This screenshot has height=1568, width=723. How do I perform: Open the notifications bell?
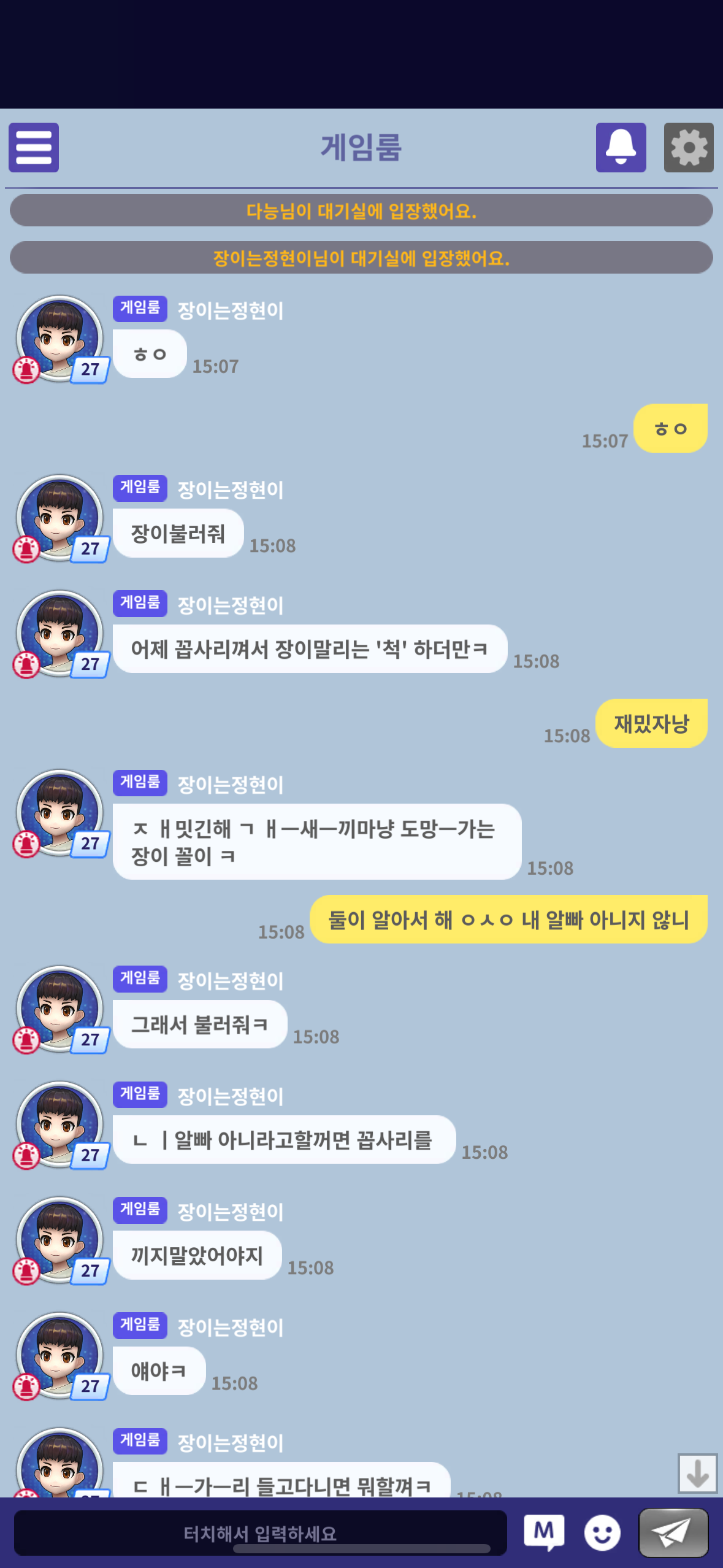pyautogui.click(x=621, y=147)
